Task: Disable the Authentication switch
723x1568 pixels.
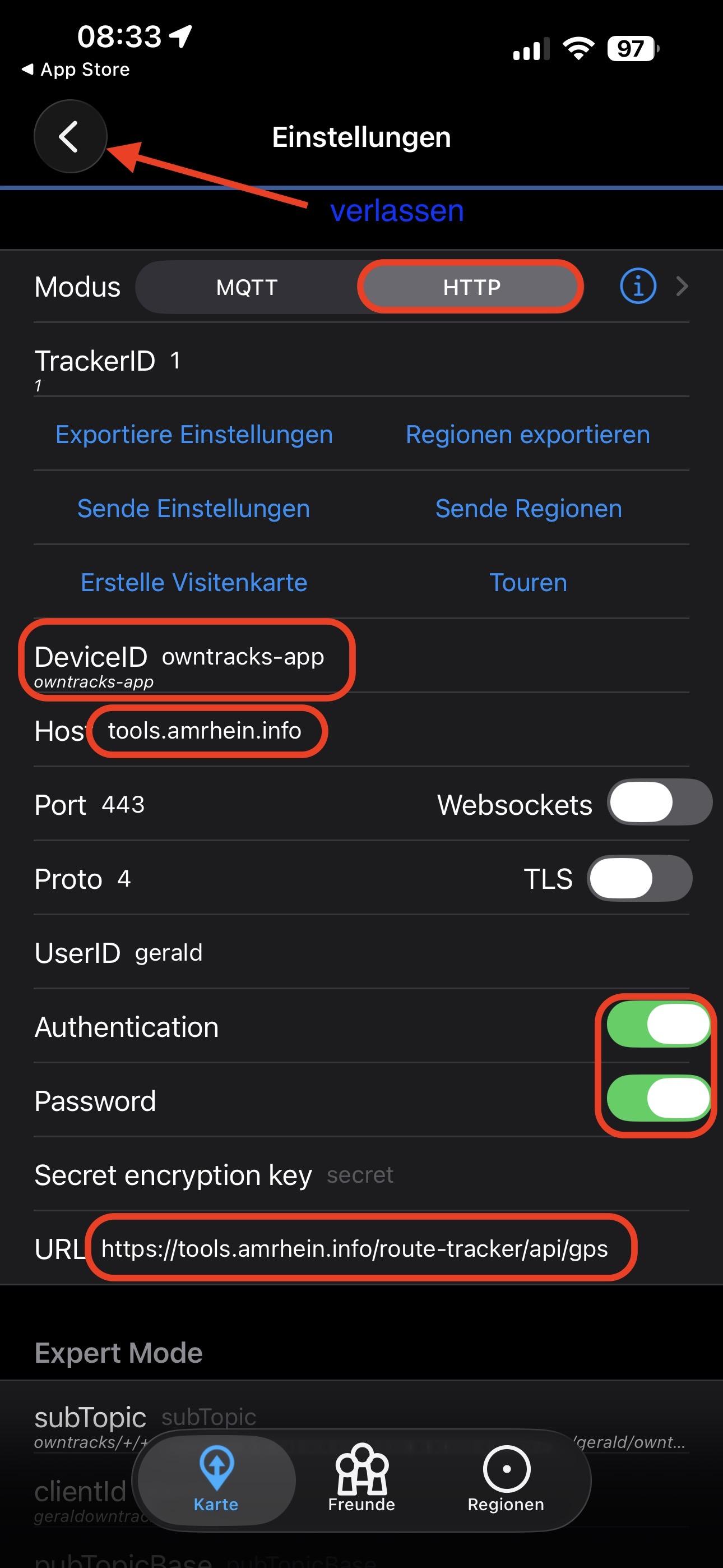Action: click(657, 1026)
